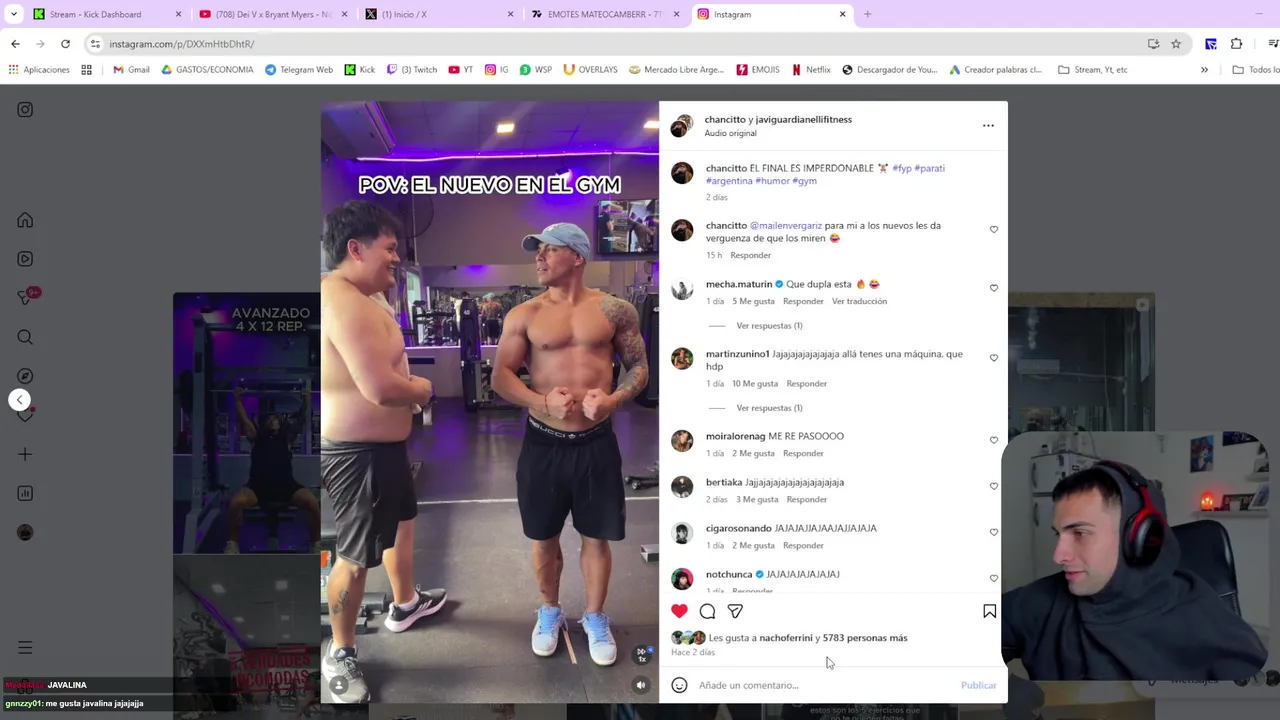Reload the page with the browser refresh button

pos(65,44)
